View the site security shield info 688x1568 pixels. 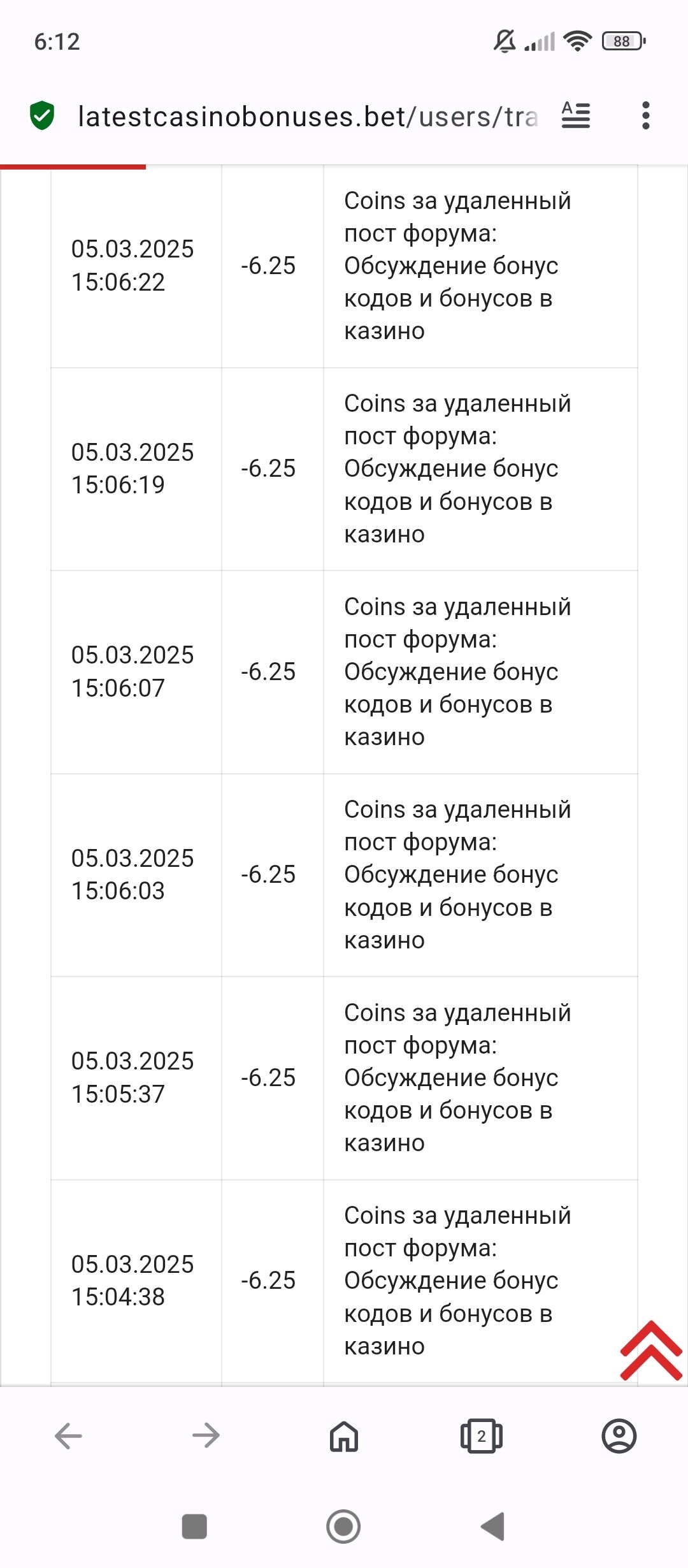click(x=42, y=116)
